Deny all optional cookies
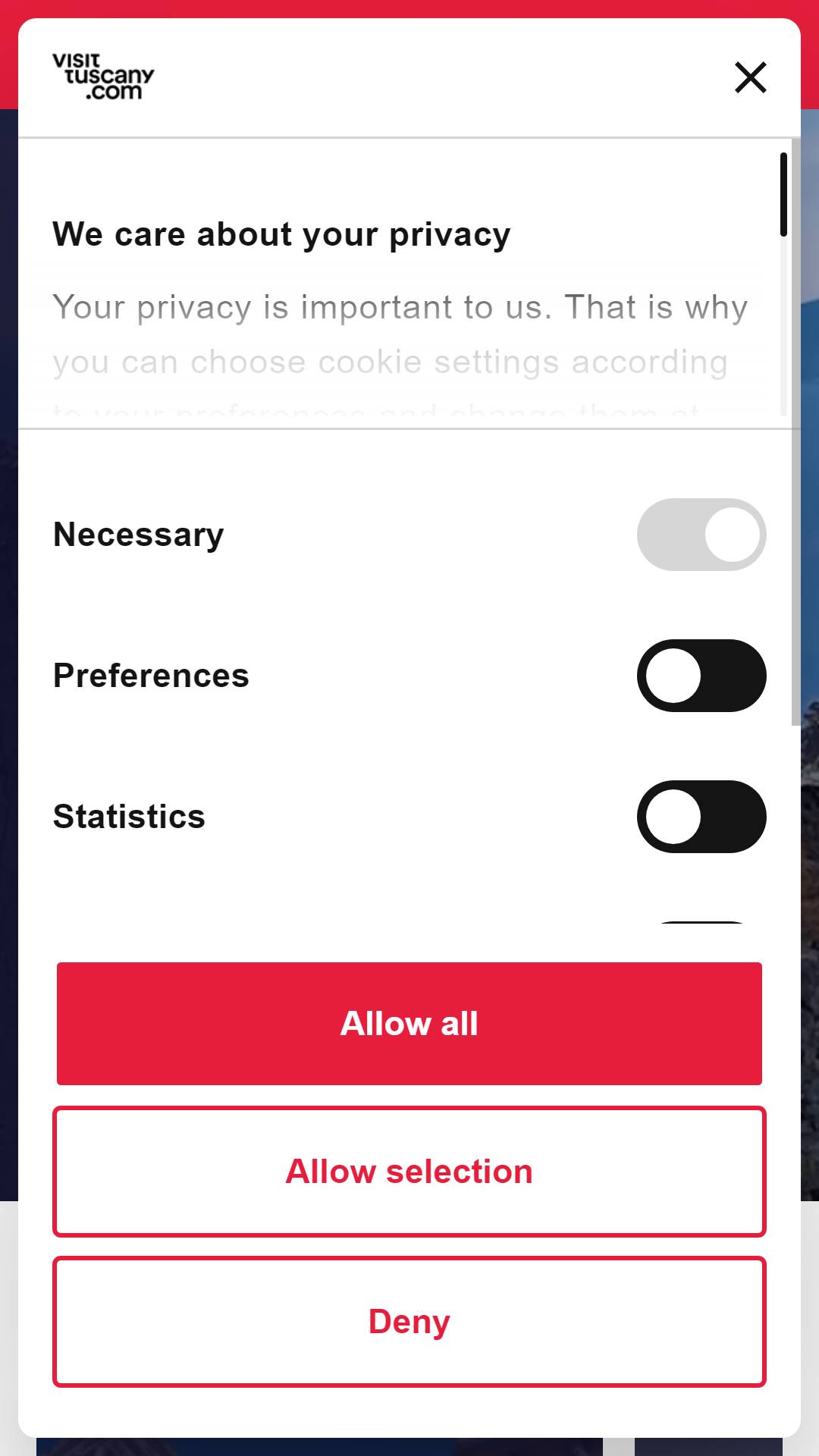 point(409,1322)
